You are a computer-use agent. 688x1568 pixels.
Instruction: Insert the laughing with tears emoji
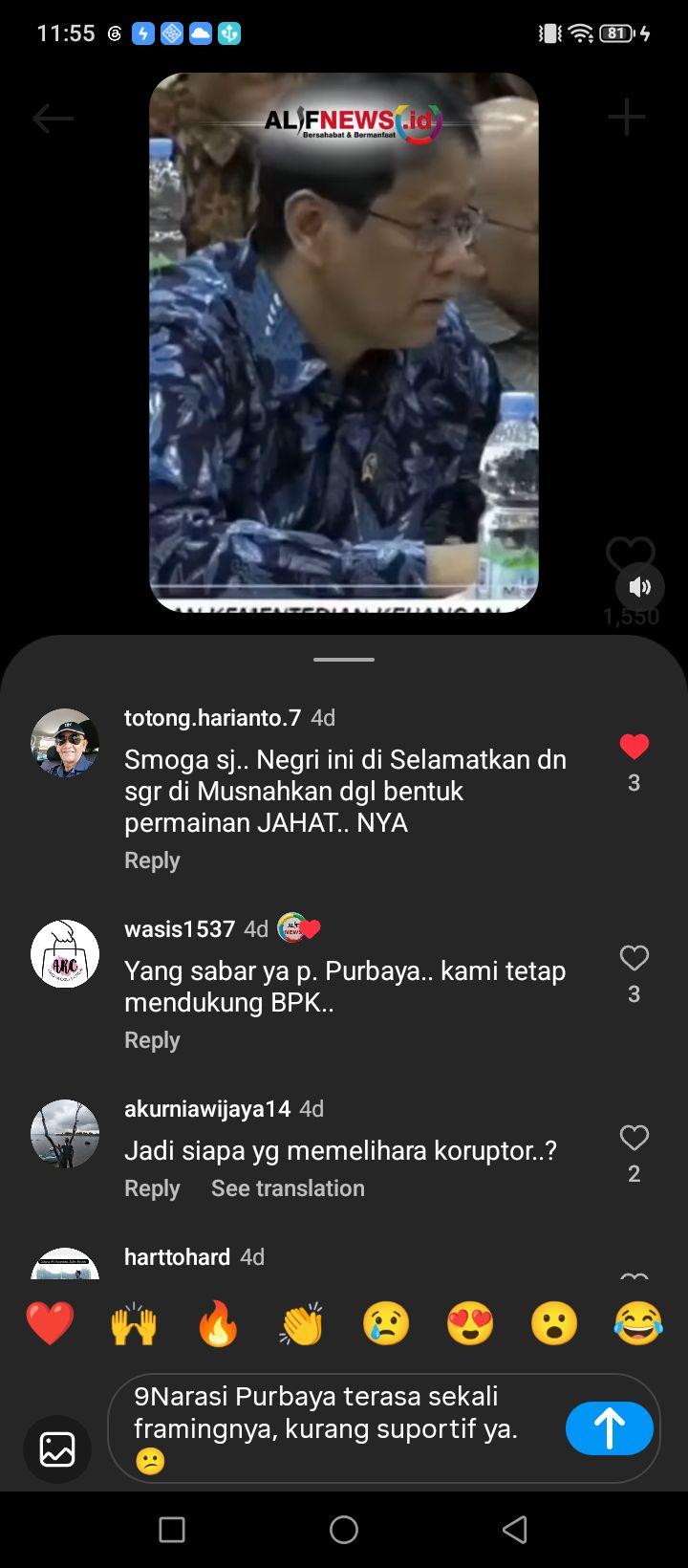click(x=638, y=1324)
